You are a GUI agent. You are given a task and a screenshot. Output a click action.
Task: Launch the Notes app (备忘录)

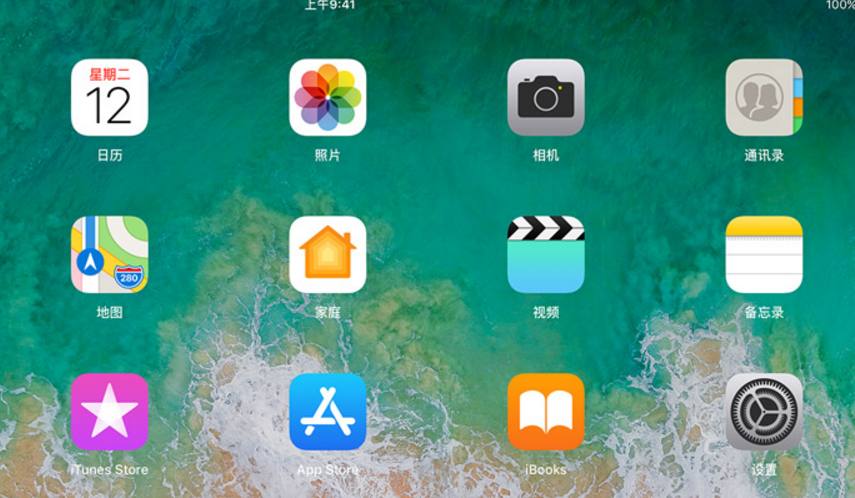tap(764, 254)
